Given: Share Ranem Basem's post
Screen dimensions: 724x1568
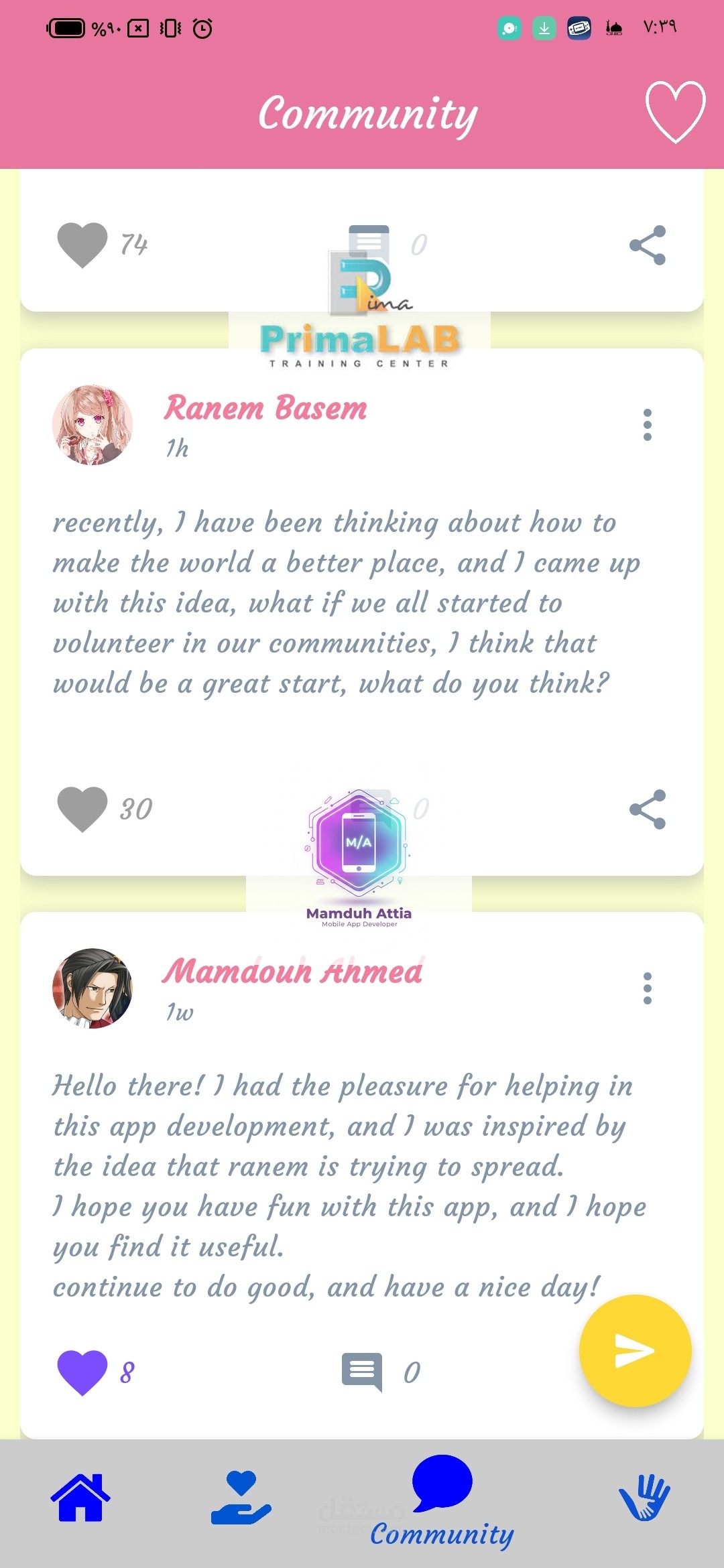Looking at the screenshot, I should click(648, 809).
